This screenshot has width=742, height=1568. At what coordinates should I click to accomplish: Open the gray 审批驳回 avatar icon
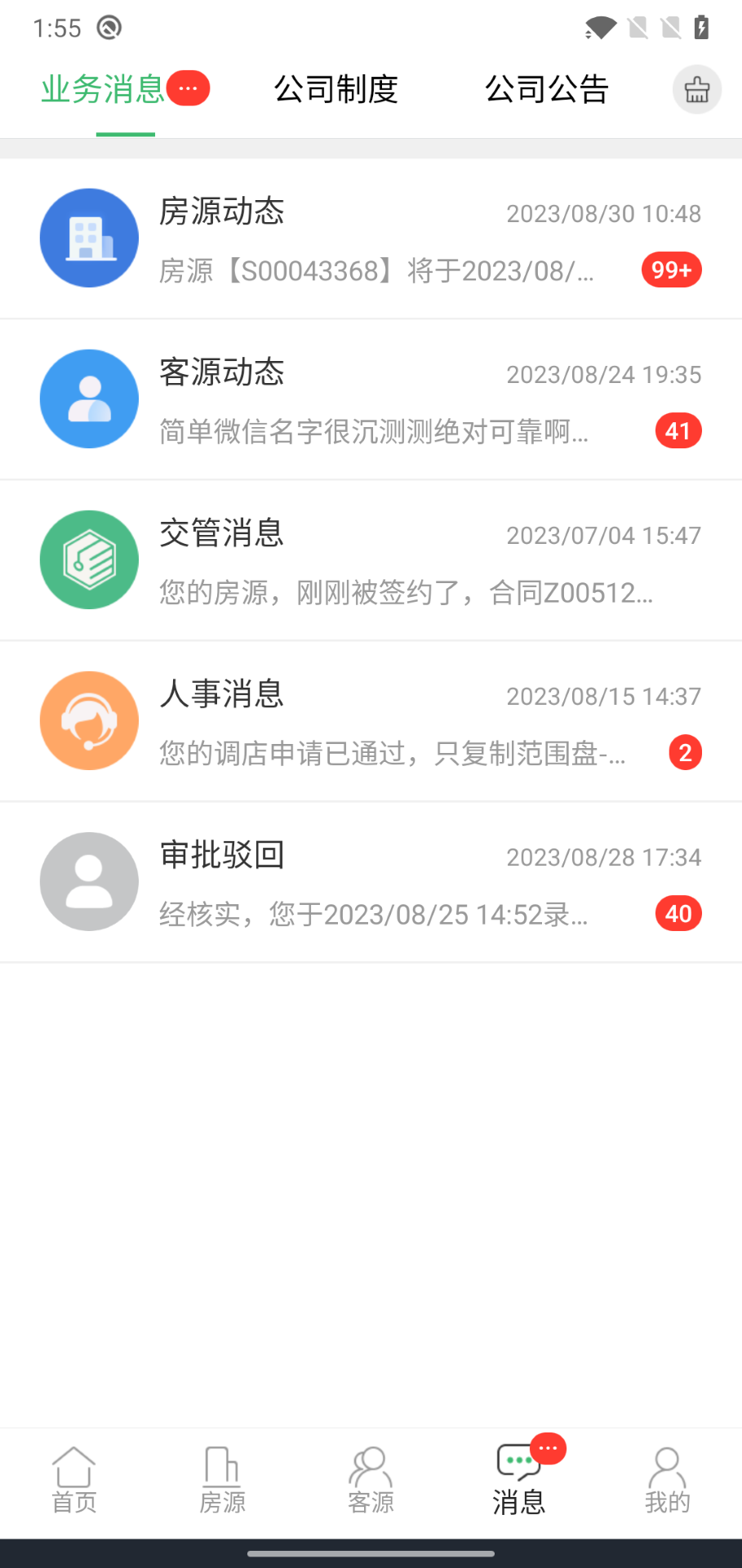tap(89, 881)
